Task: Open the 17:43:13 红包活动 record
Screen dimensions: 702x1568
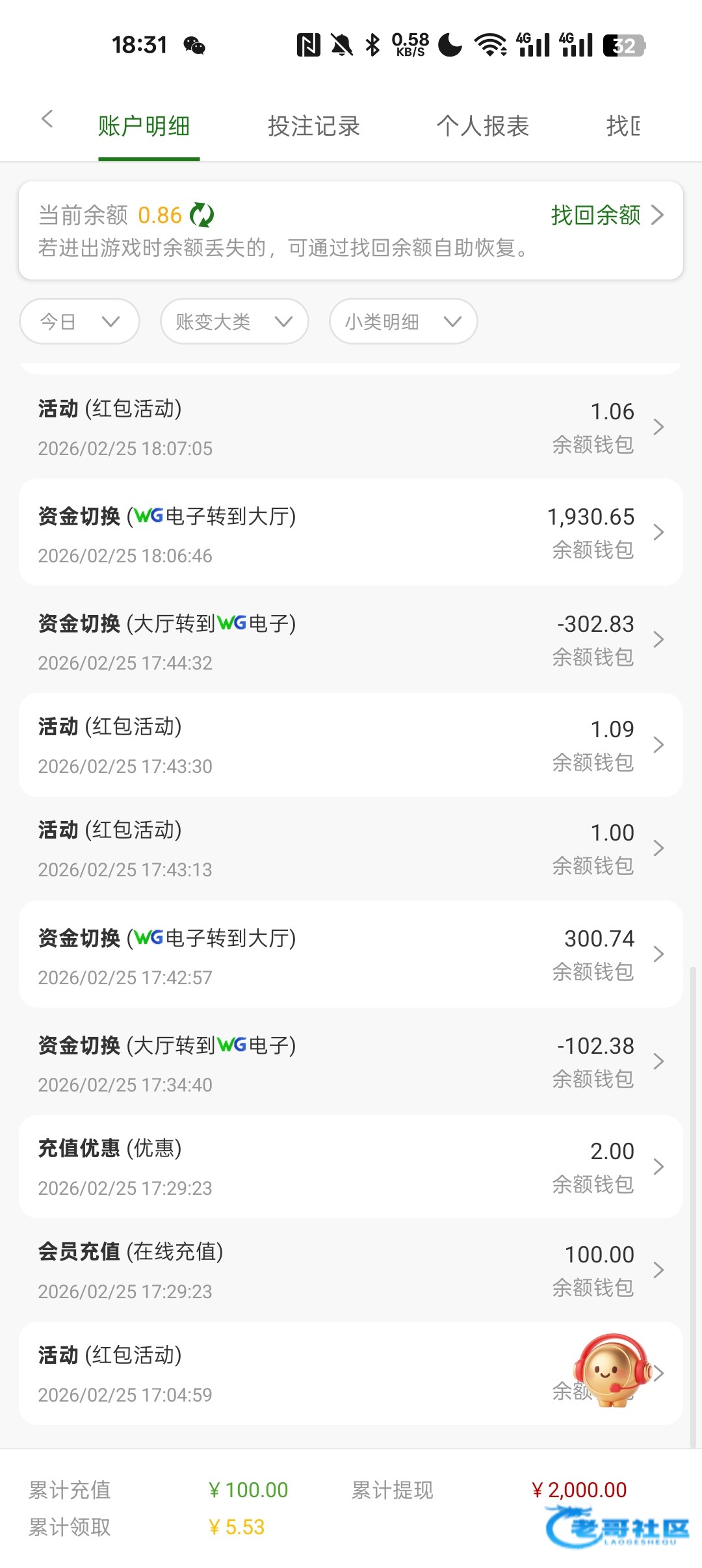Action: [351, 848]
